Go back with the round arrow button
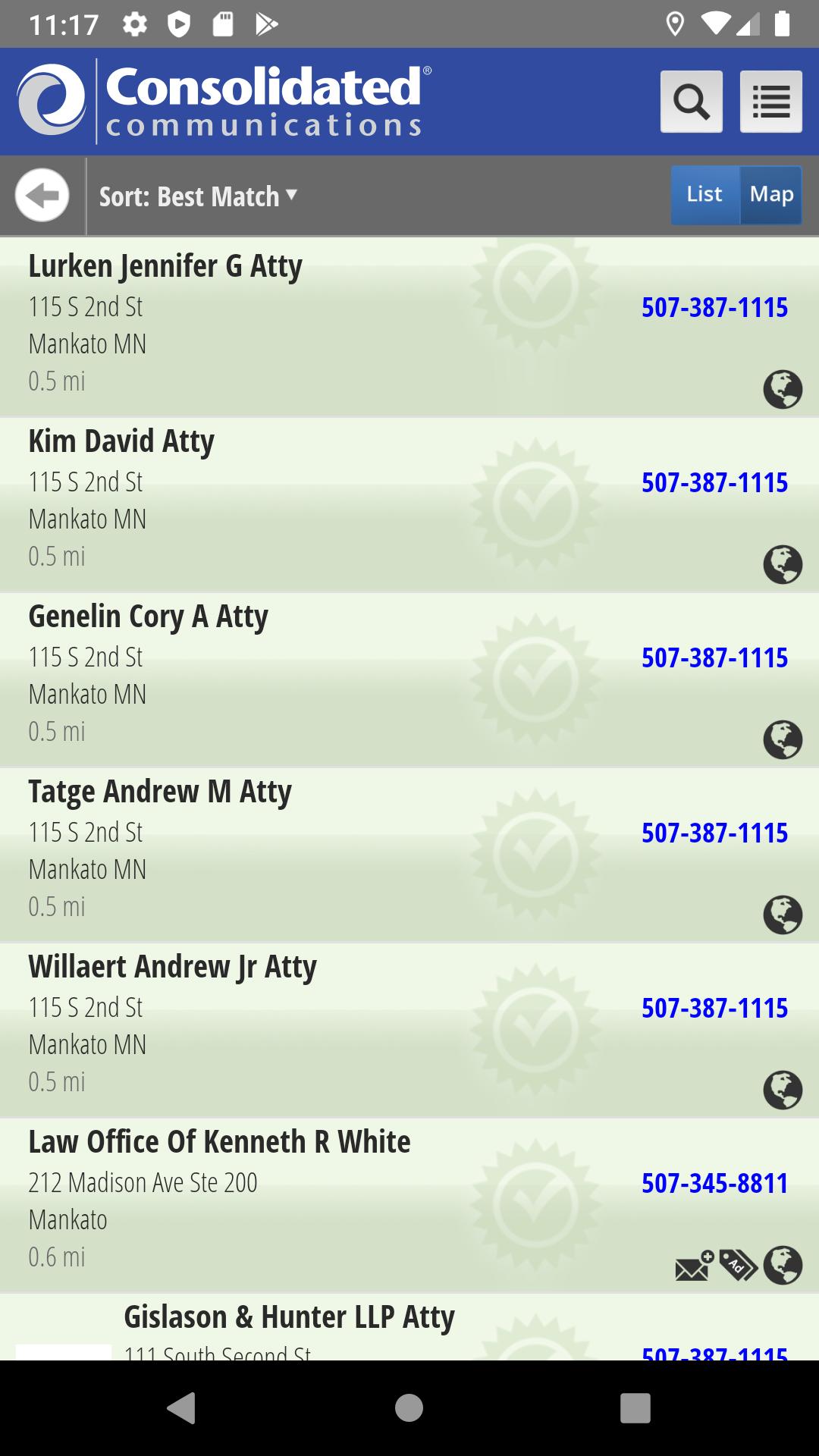The height and width of the screenshot is (1456, 819). (x=42, y=196)
